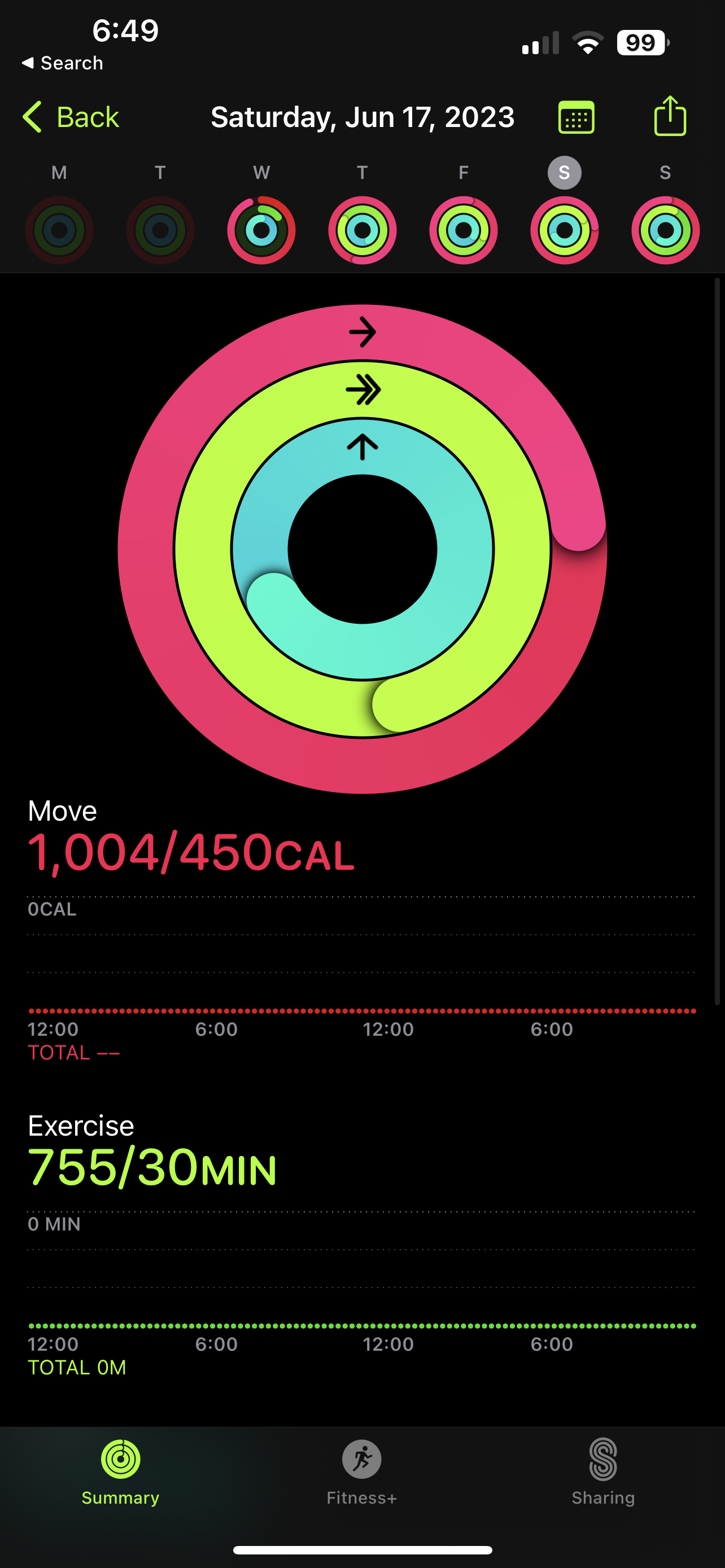Image resolution: width=725 pixels, height=1568 pixels.
Task: View Thursday's activity rings
Action: [x=362, y=230]
